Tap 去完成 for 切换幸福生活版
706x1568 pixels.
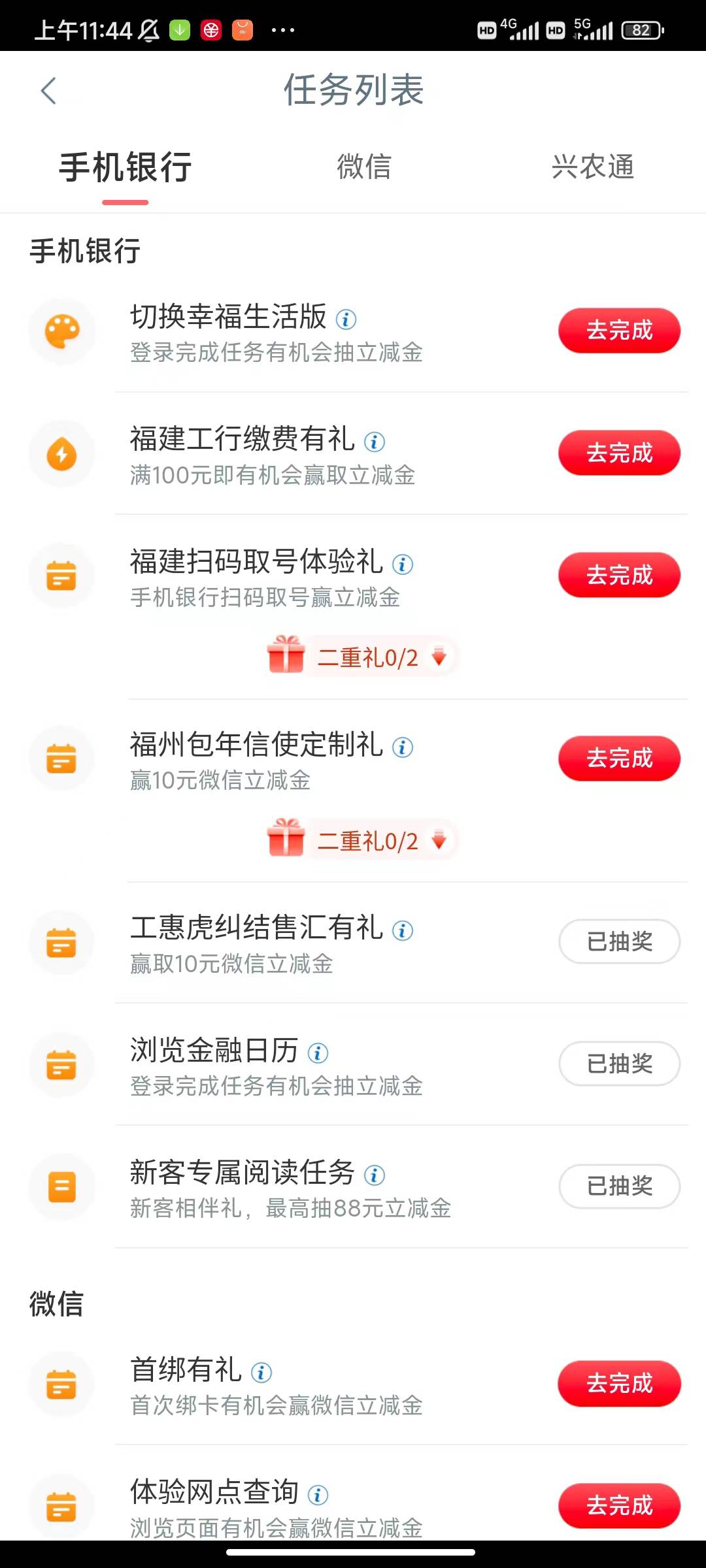pos(619,331)
